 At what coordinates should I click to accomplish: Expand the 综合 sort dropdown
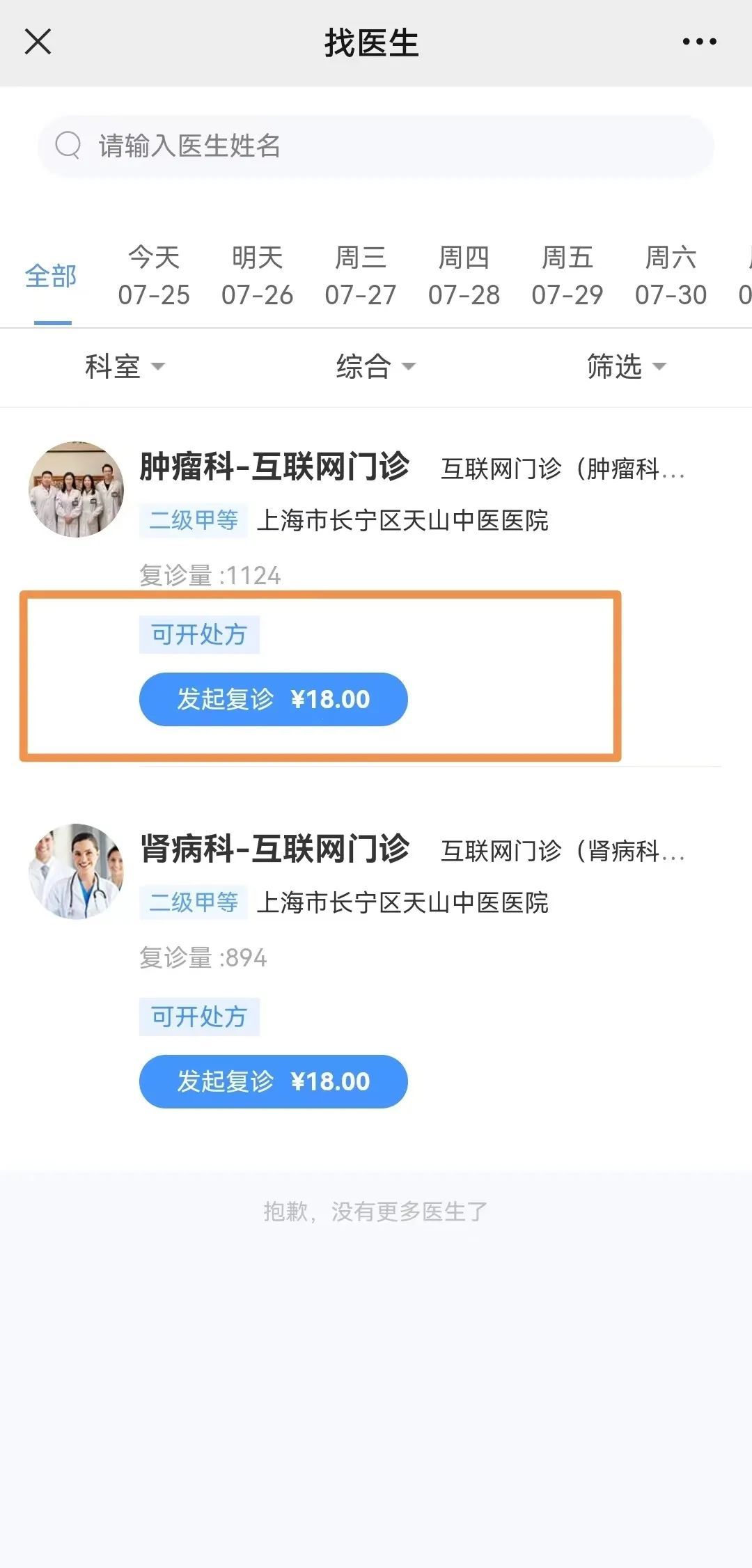(375, 366)
